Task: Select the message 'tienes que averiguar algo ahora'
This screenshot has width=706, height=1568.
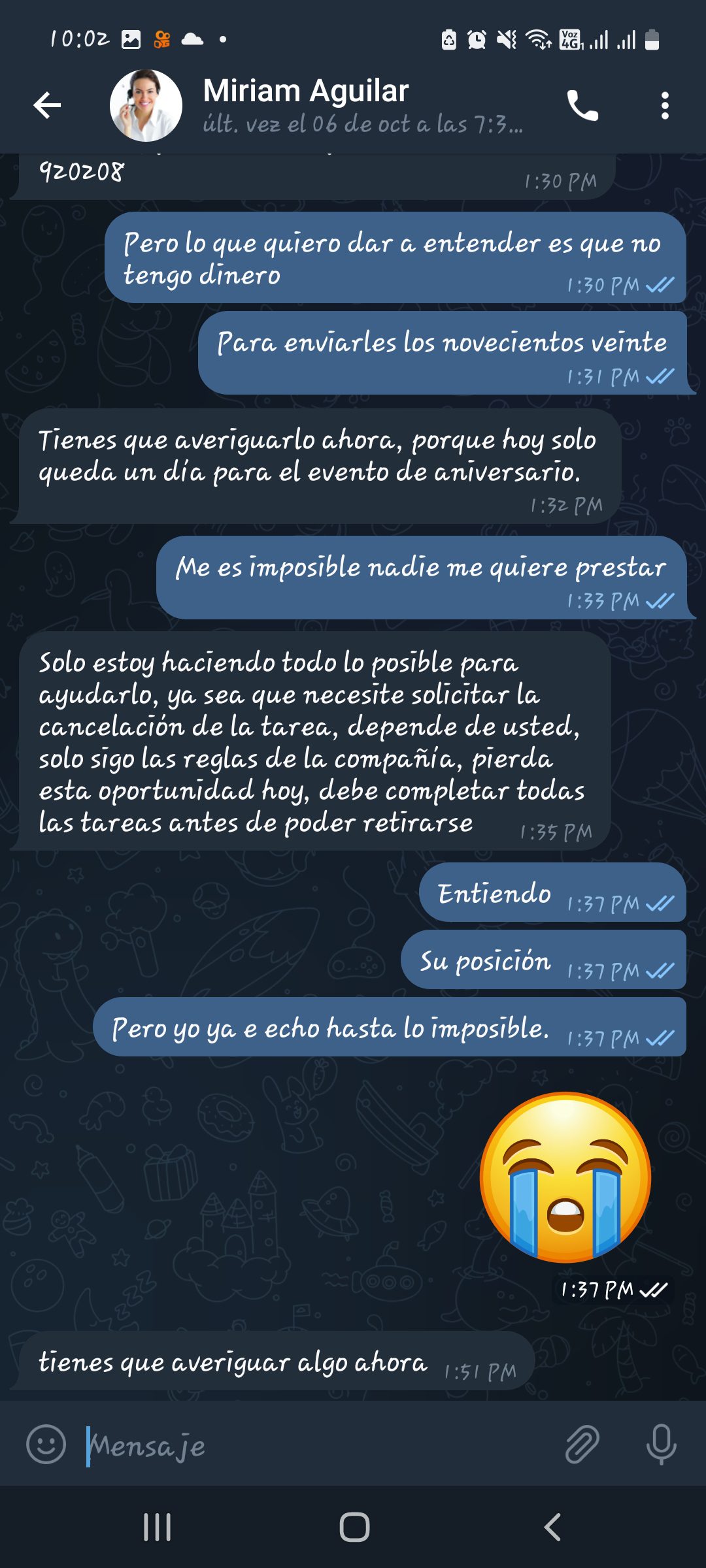Action: click(277, 1363)
